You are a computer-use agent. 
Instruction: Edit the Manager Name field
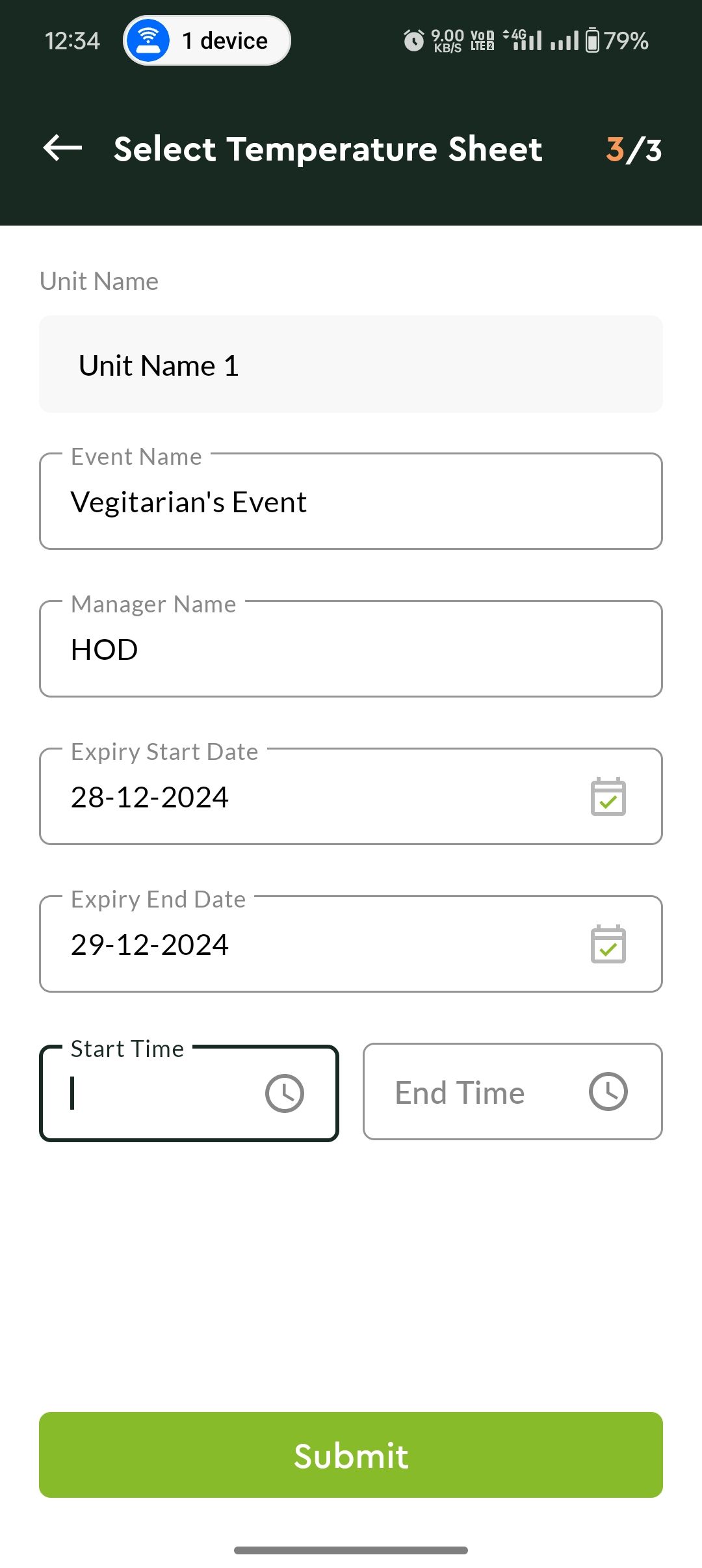351,649
